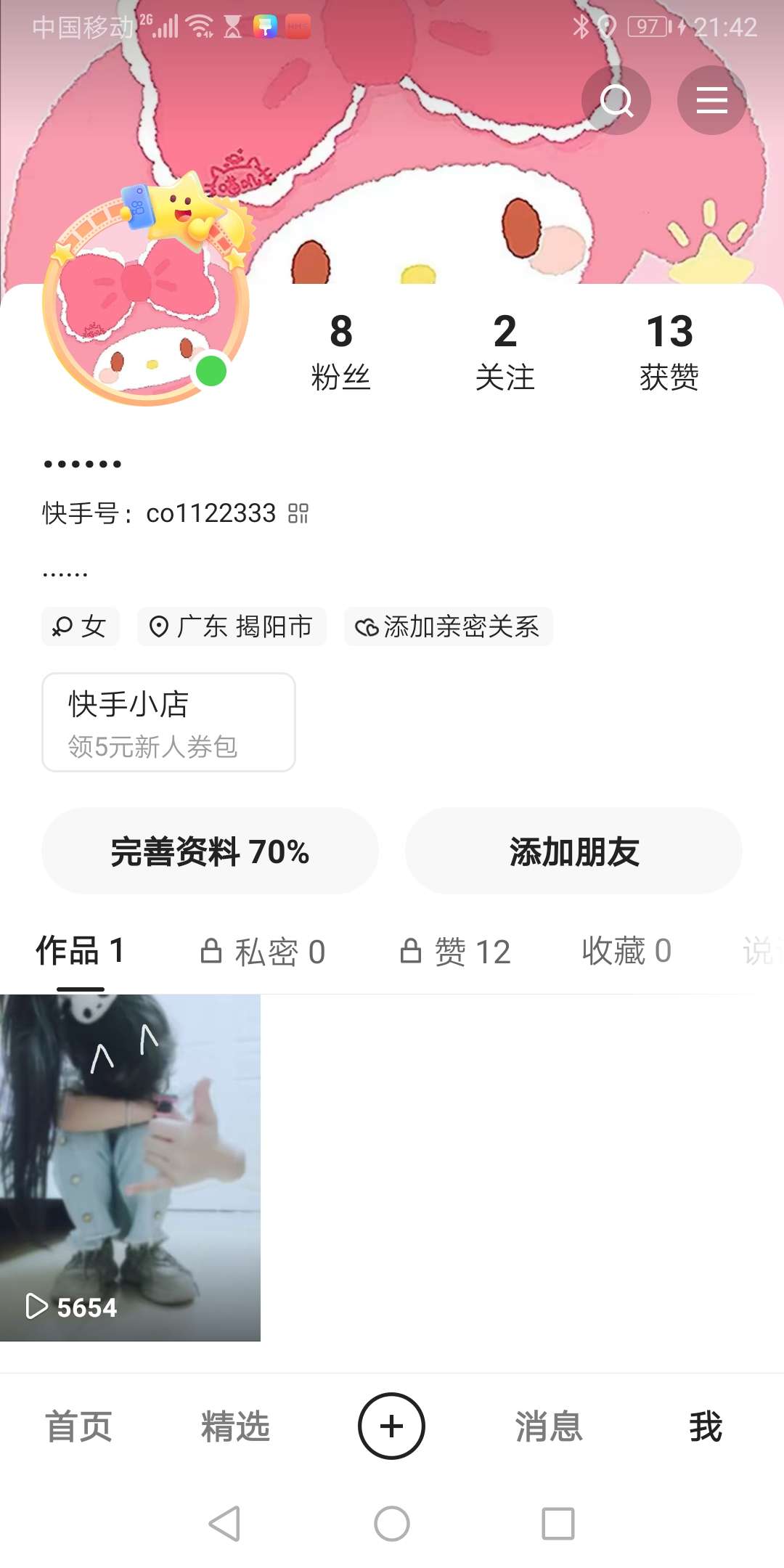Screen dimensions: 784x1568
Task: Open the QR code icon beside 快手号
Action: [x=298, y=513]
